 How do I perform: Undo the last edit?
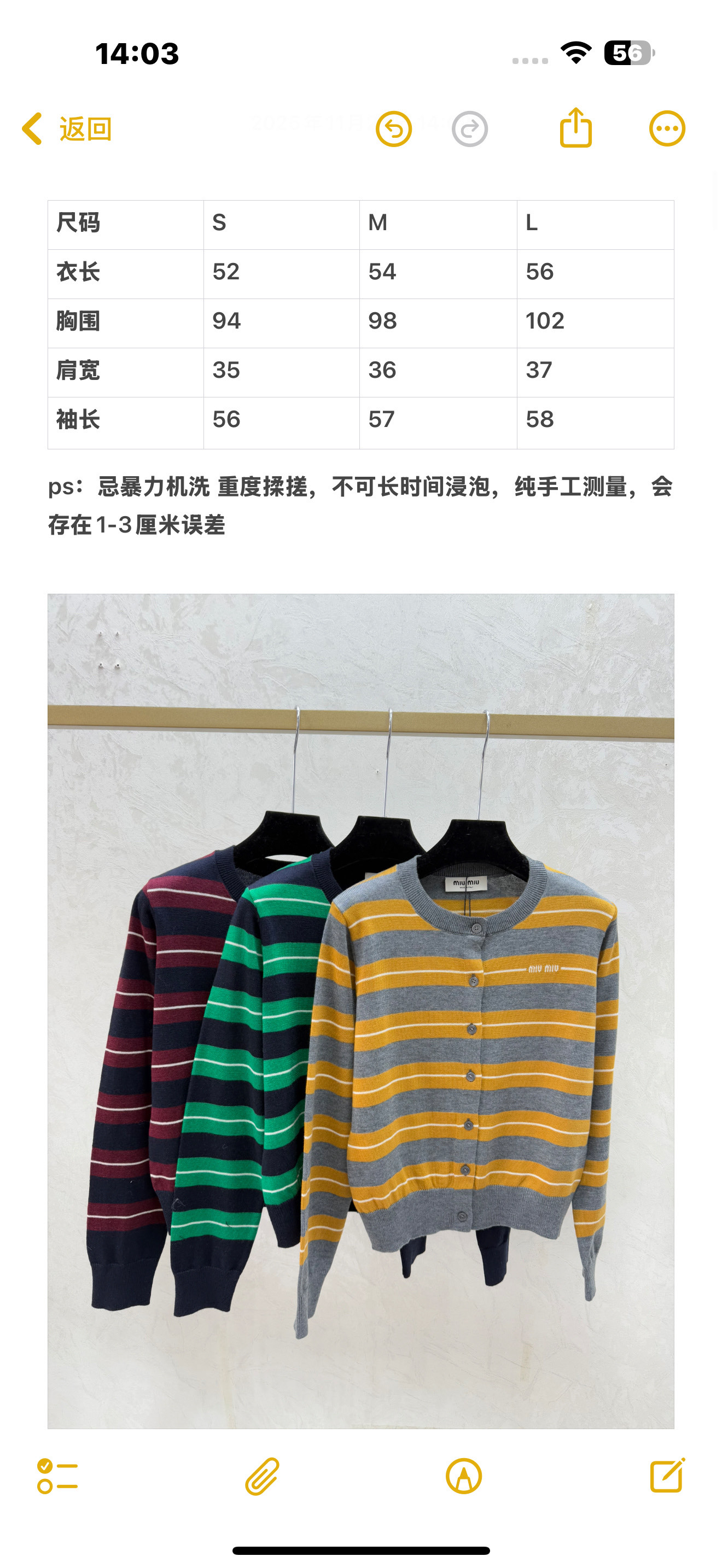(394, 129)
